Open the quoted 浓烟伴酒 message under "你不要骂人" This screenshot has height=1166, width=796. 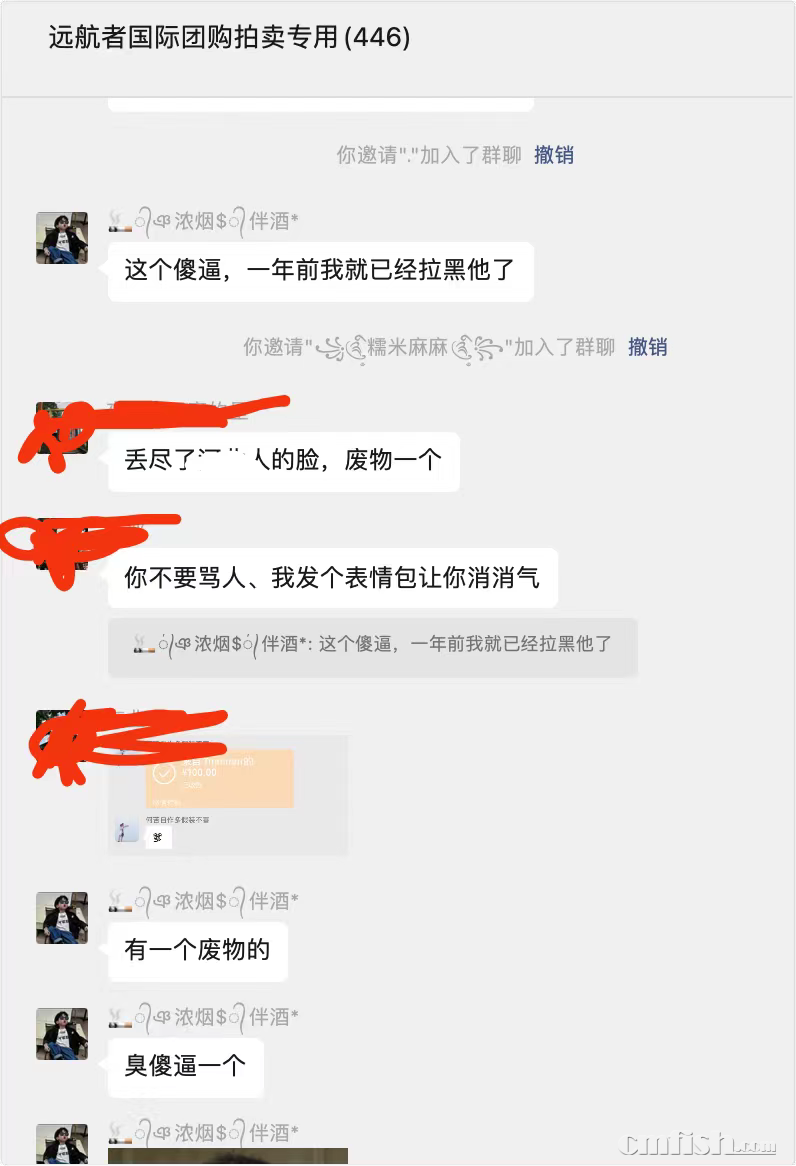[x=372, y=645]
